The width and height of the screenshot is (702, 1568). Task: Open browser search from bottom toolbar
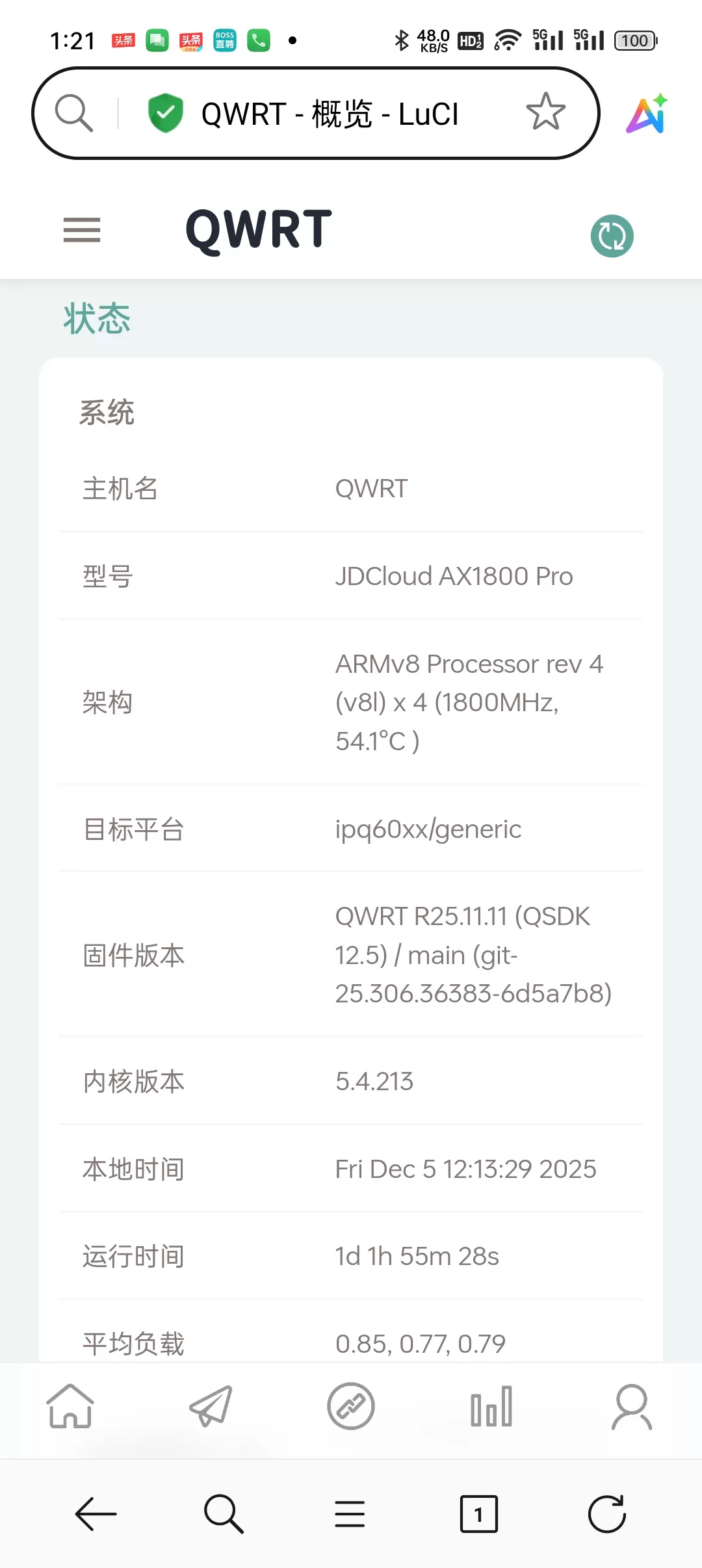[x=224, y=1514]
